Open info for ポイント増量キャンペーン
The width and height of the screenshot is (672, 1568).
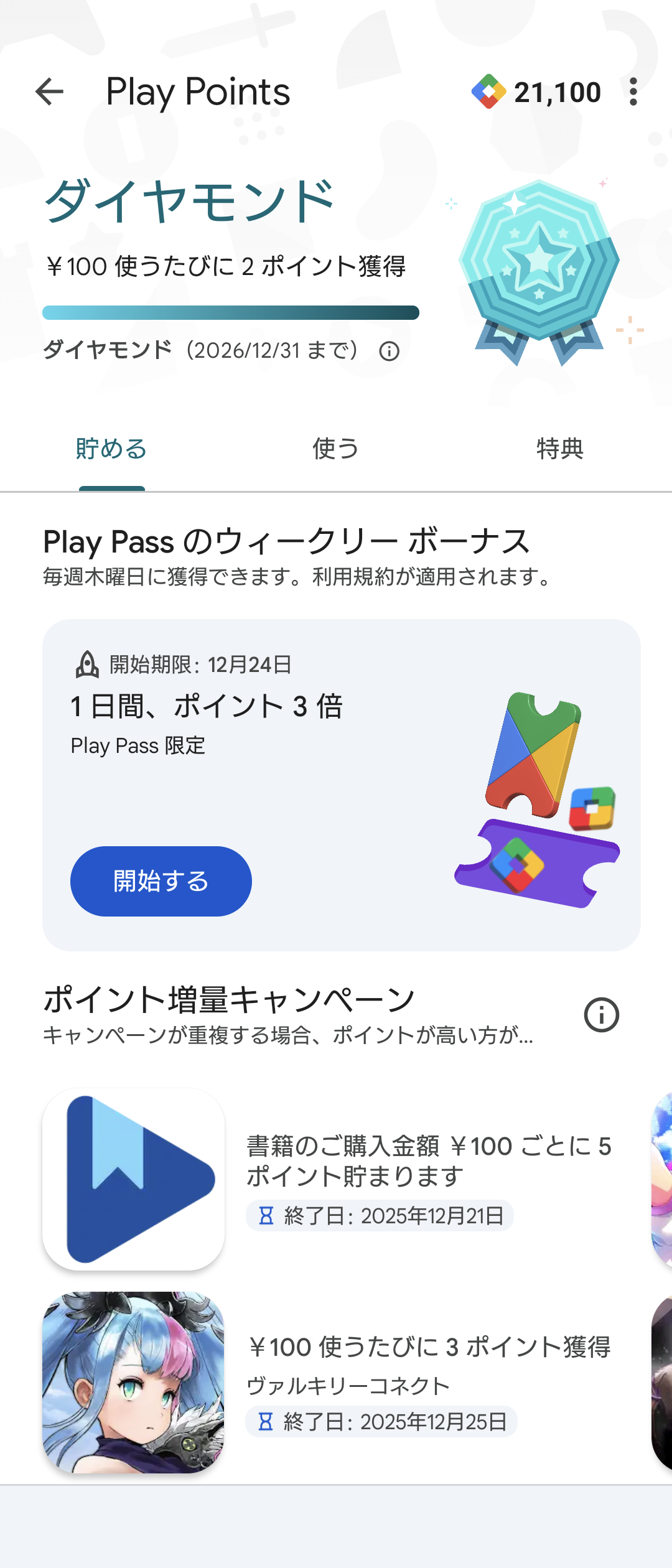(601, 1015)
